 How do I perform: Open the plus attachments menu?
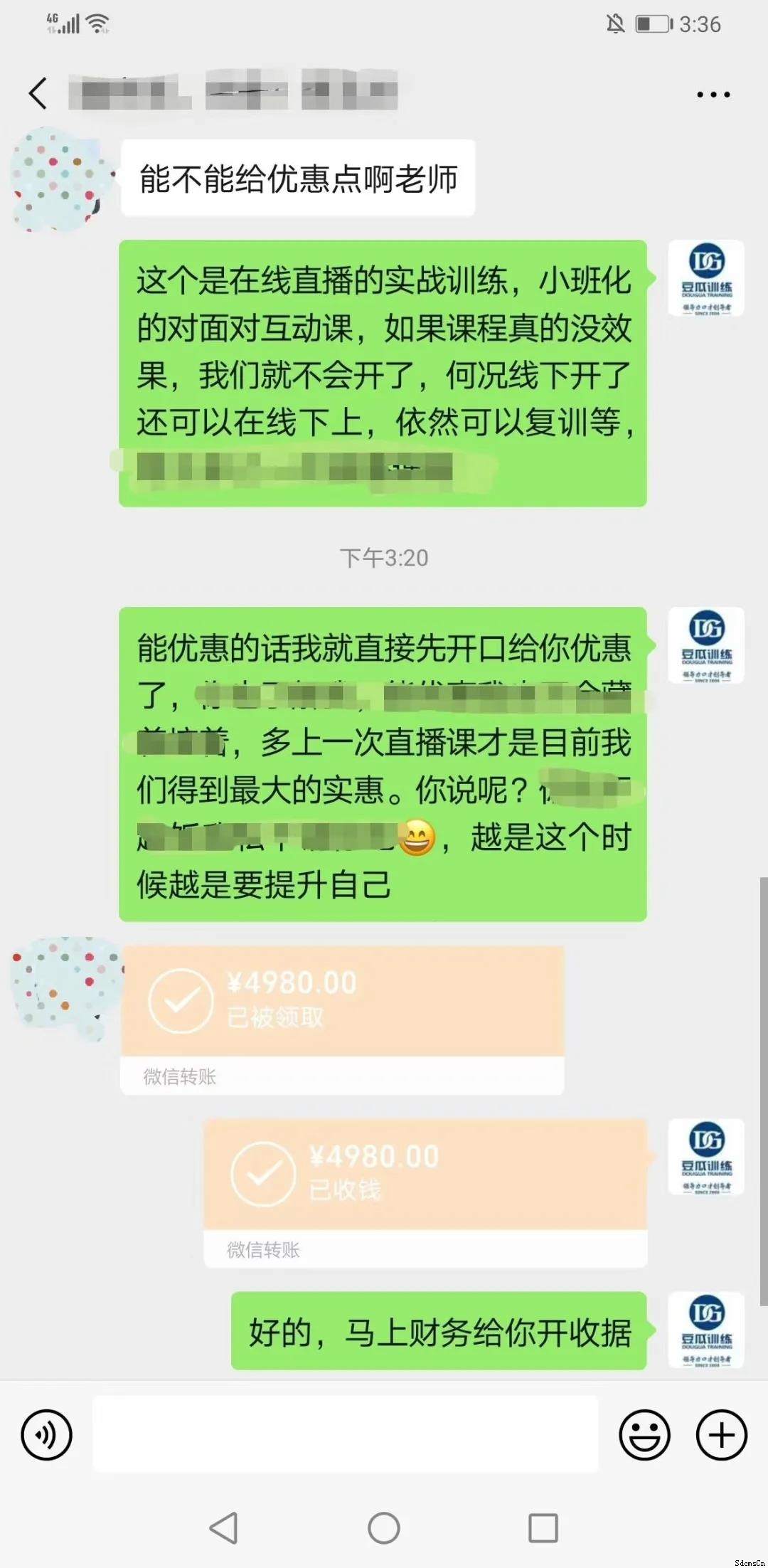pos(721,1435)
